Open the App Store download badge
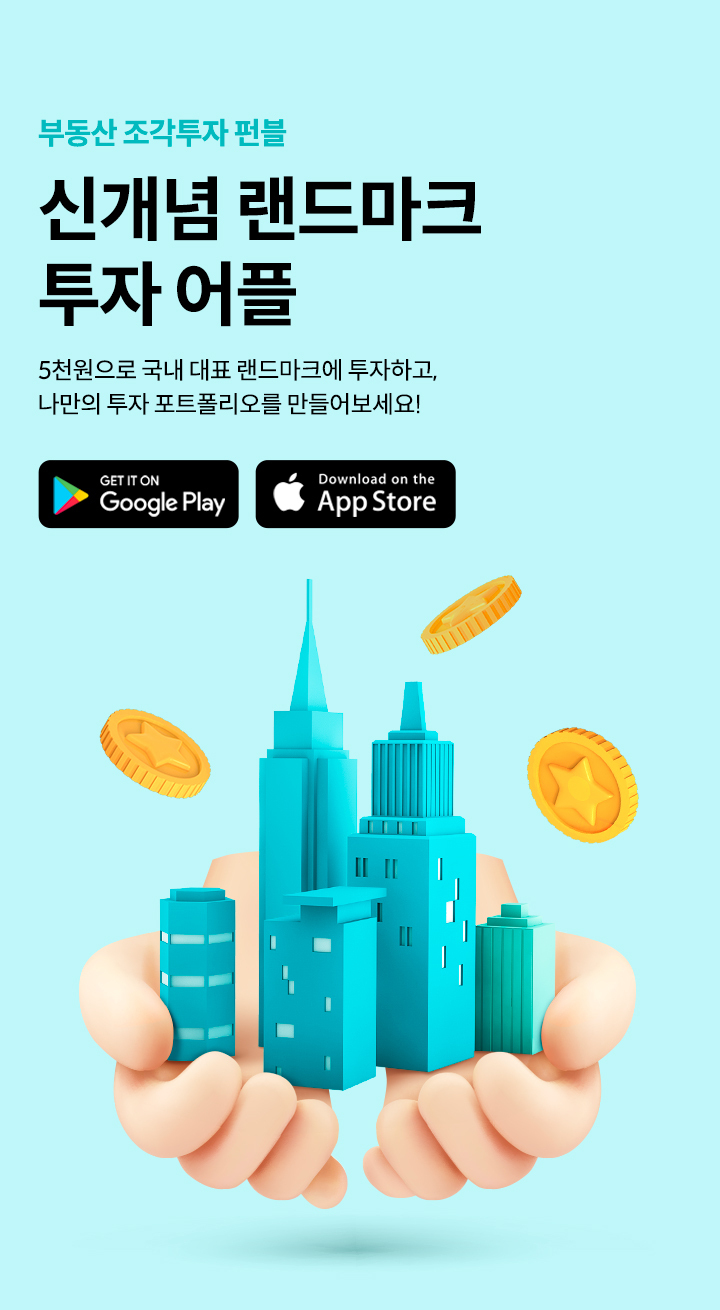720x1310 pixels. point(355,494)
